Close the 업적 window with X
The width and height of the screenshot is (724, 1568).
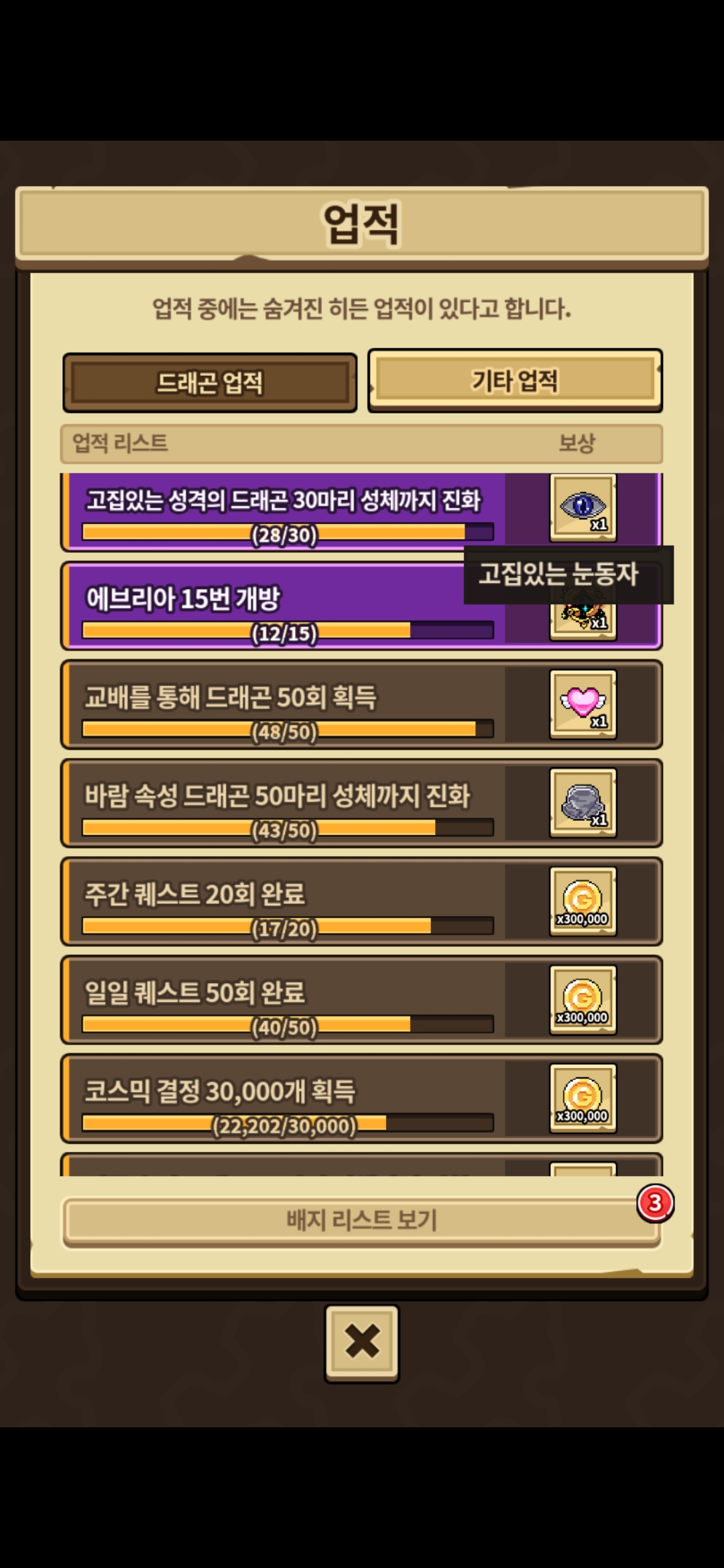click(362, 1342)
